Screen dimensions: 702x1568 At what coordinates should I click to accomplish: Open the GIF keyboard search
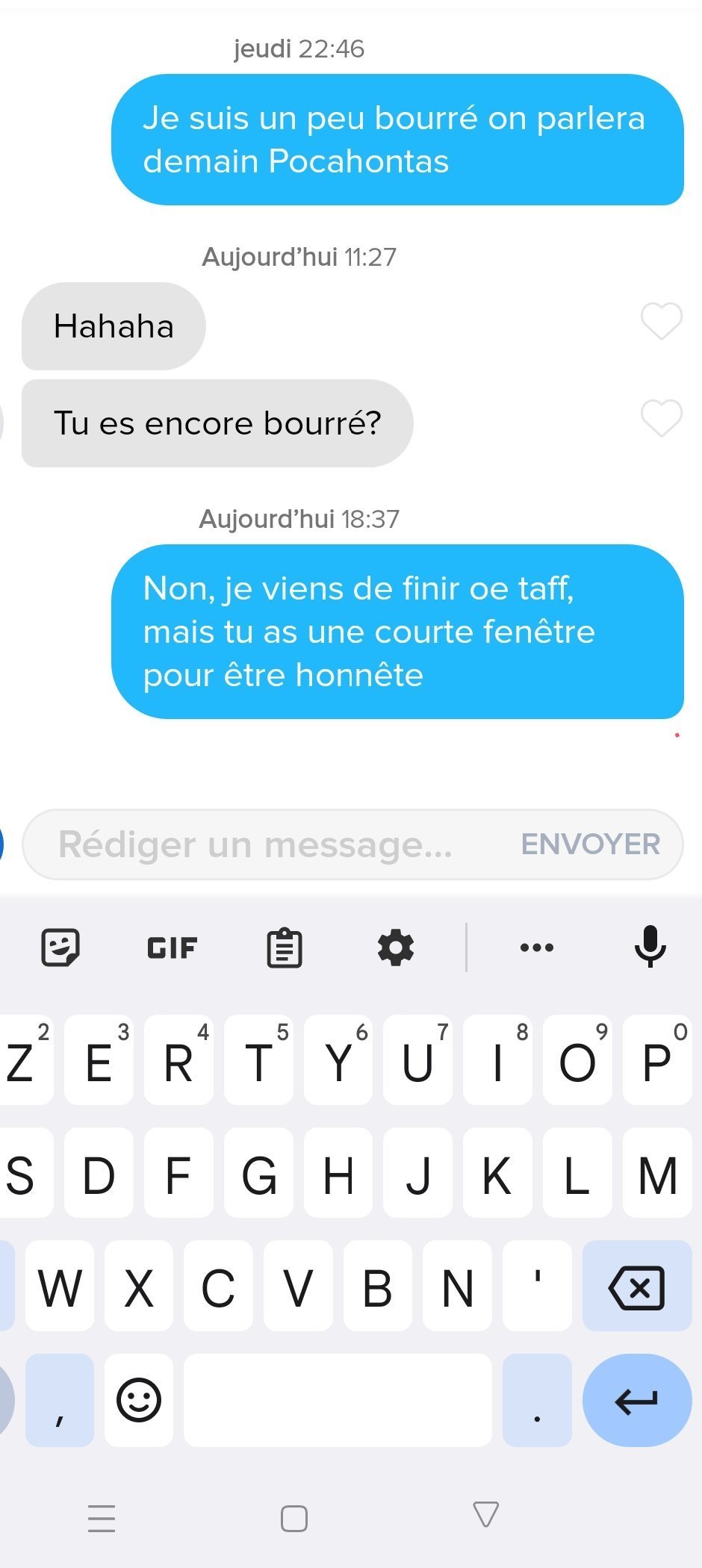click(172, 948)
